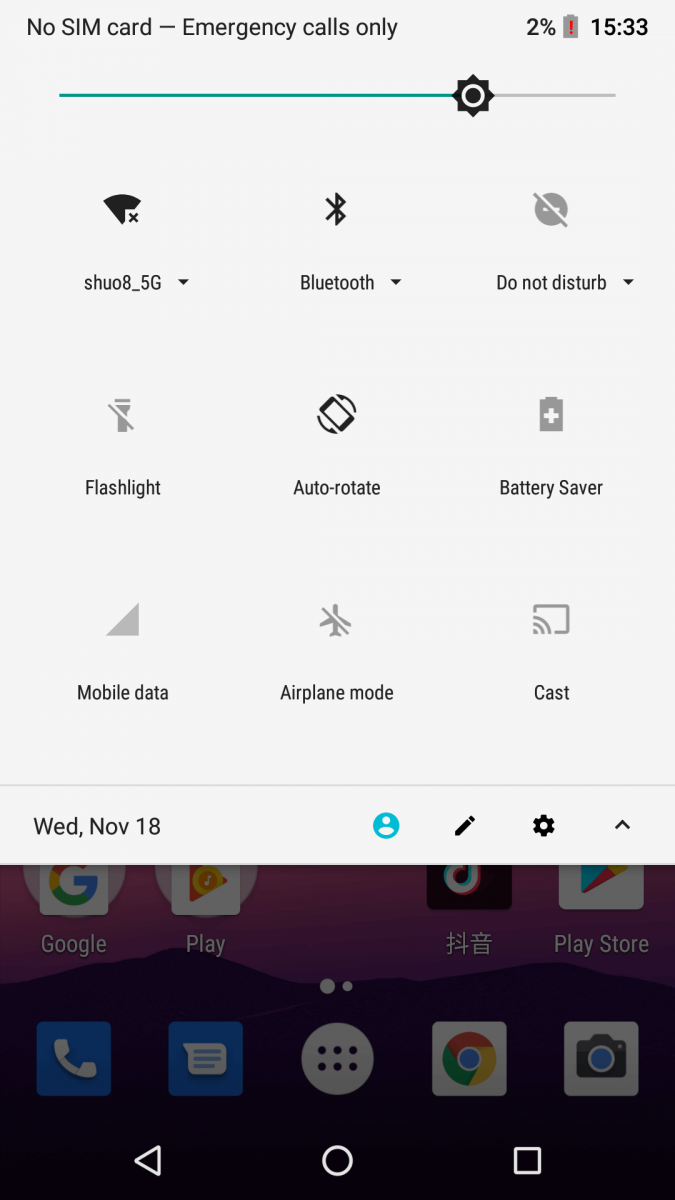Toggle the Auto-rotate tile
The width and height of the screenshot is (675, 1200).
click(x=336, y=415)
